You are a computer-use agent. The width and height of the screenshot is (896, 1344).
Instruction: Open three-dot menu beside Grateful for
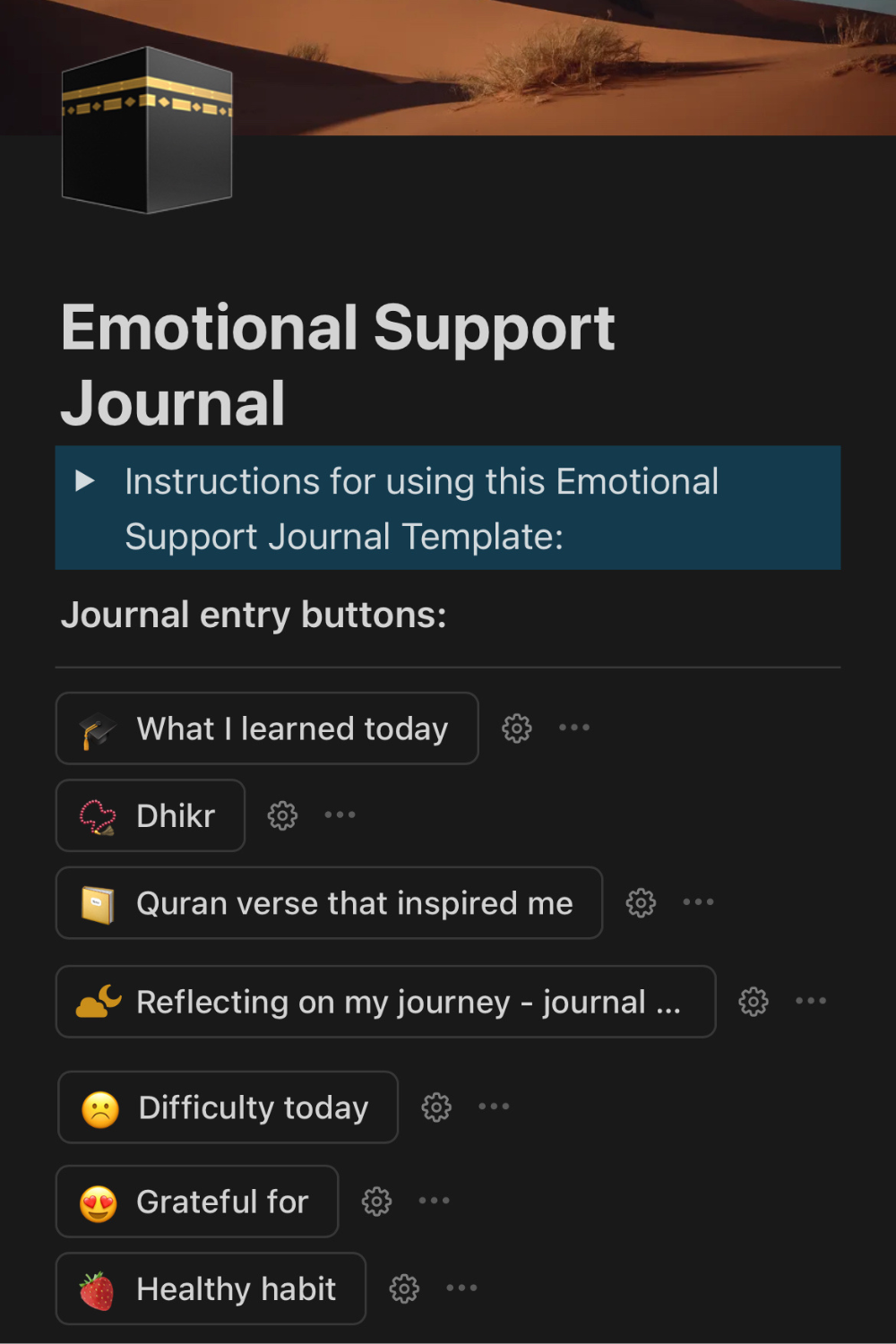click(435, 1200)
